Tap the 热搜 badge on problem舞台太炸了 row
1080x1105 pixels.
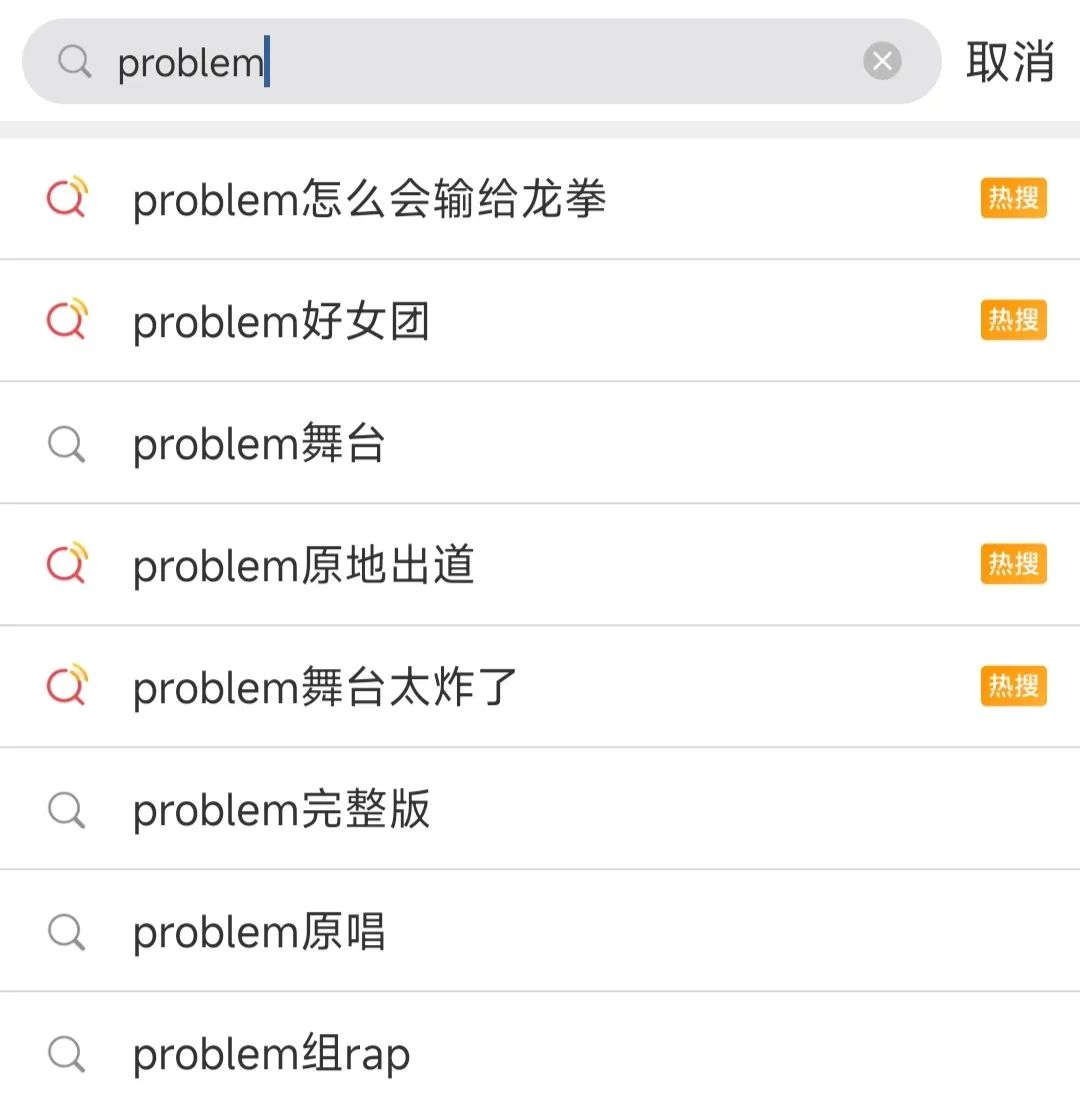1013,686
